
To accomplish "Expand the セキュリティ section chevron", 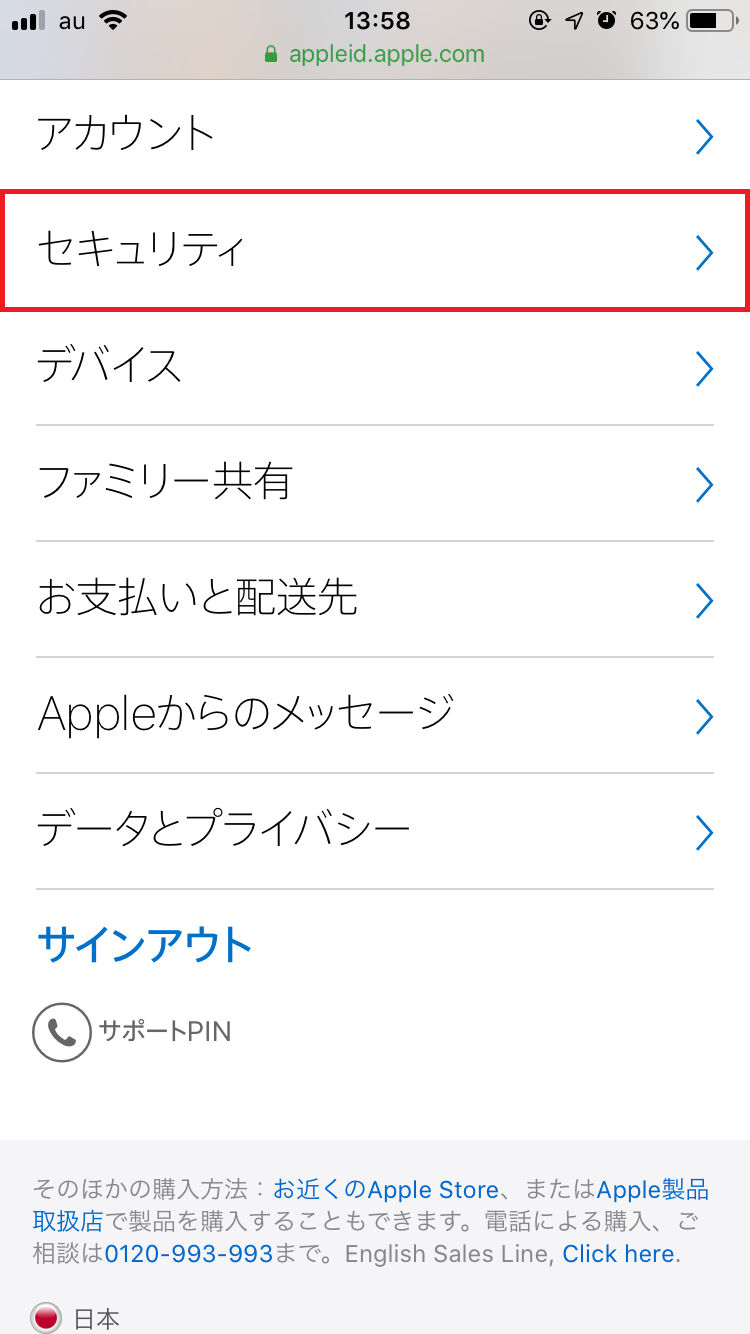I will 705,252.
